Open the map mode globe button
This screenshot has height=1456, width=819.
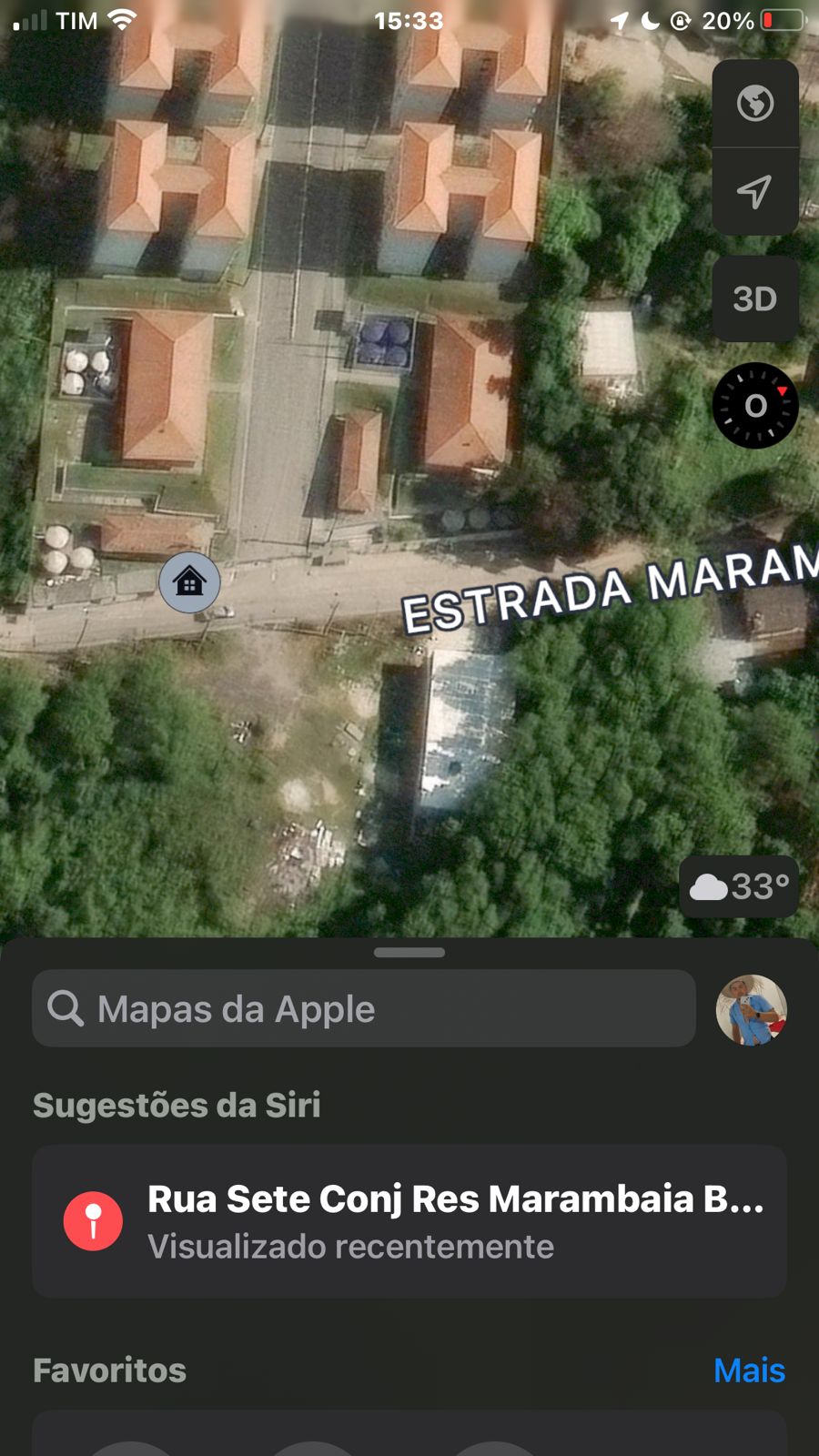point(754,104)
